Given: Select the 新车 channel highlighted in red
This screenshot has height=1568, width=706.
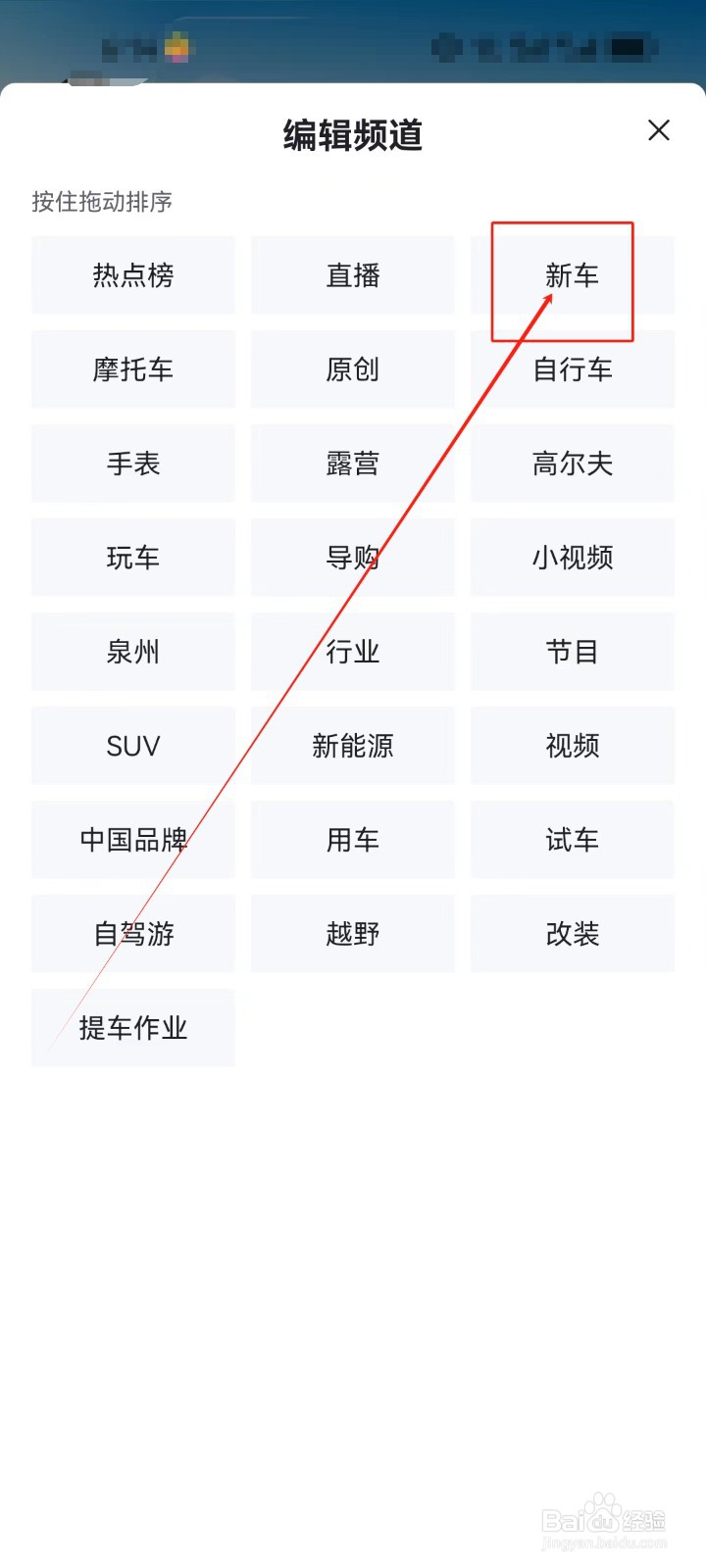Looking at the screenshot, I should click(572, 276).
